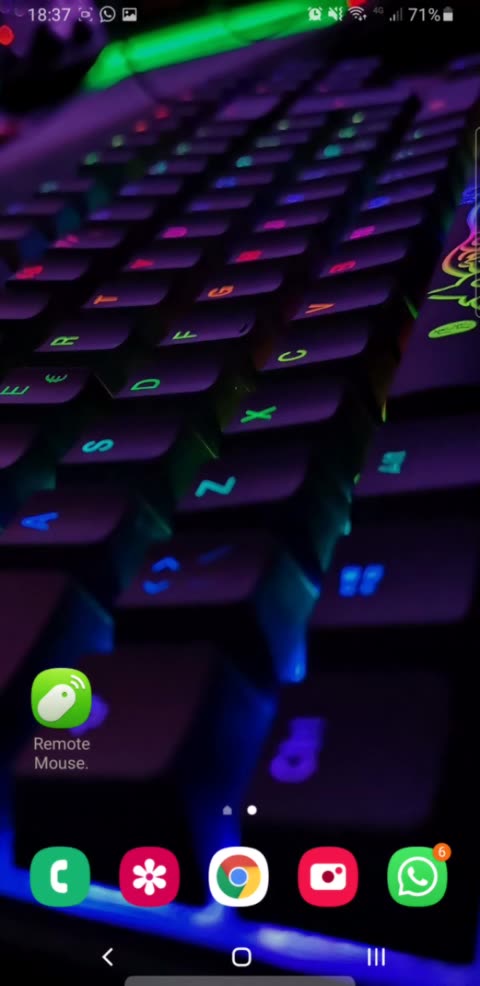Open the Gallery app in dock
This screenshot has width=480, height=986.
point(149,877)
